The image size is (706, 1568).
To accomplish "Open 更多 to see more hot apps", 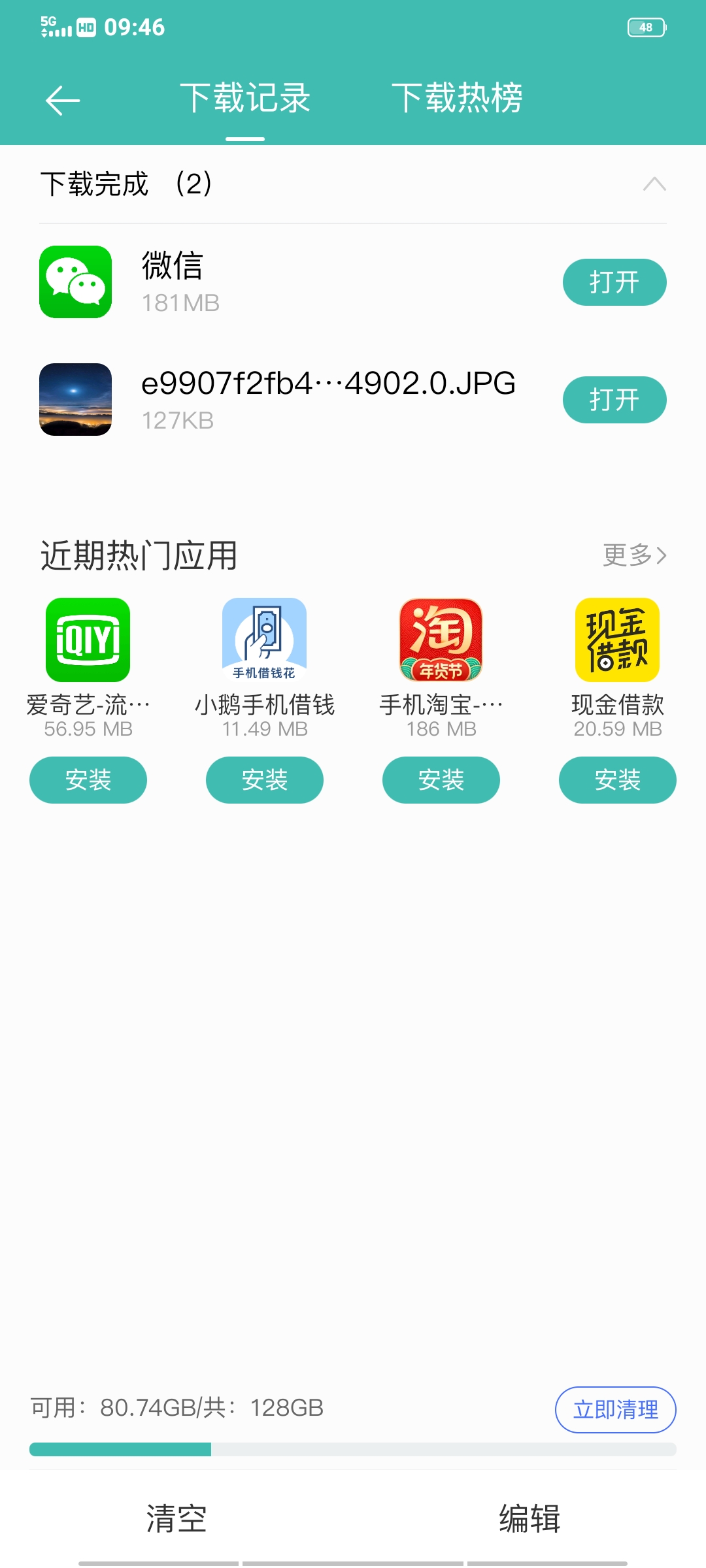I will point(634,555).
